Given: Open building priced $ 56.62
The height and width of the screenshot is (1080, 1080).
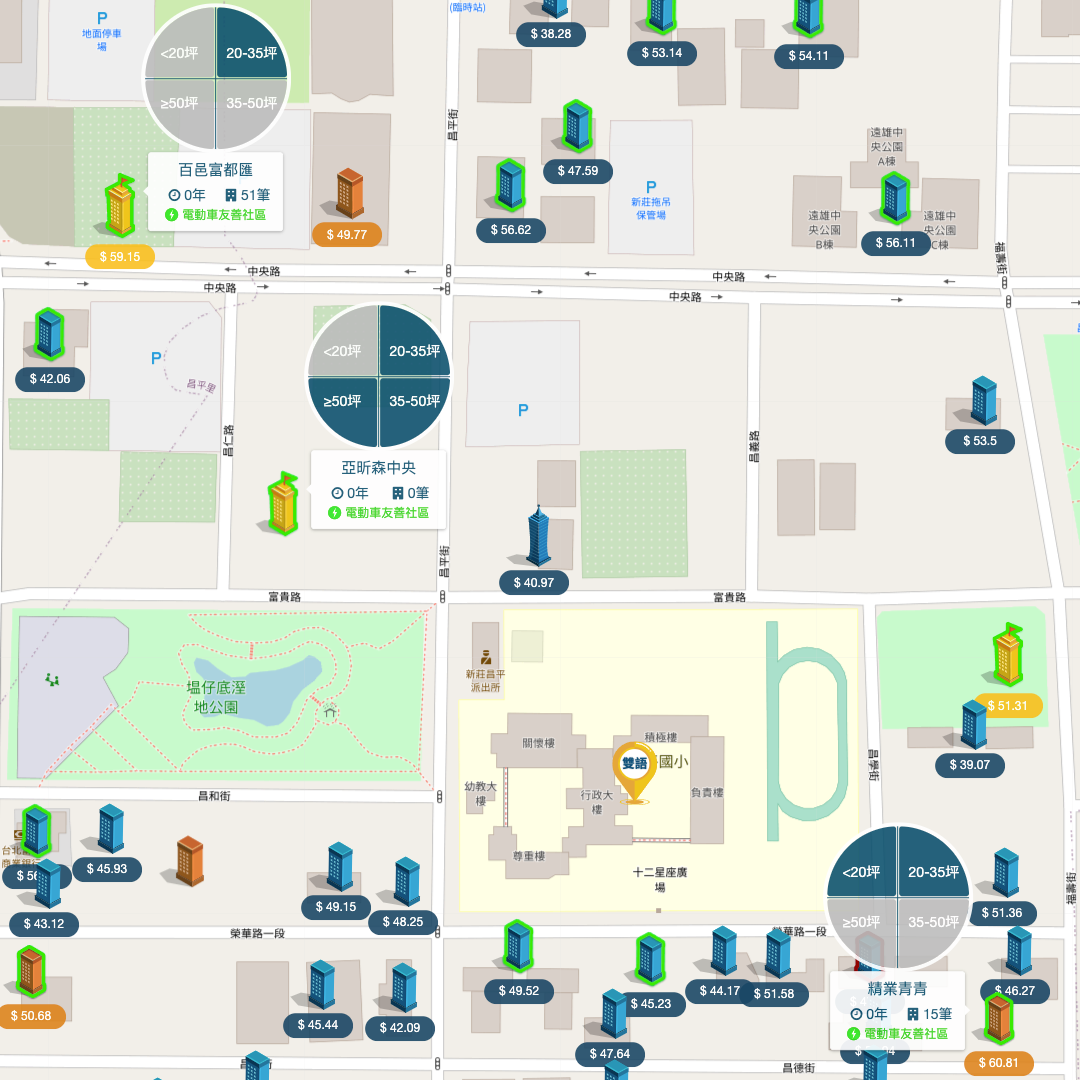Looking at the screenshot, I should (510, 230).
